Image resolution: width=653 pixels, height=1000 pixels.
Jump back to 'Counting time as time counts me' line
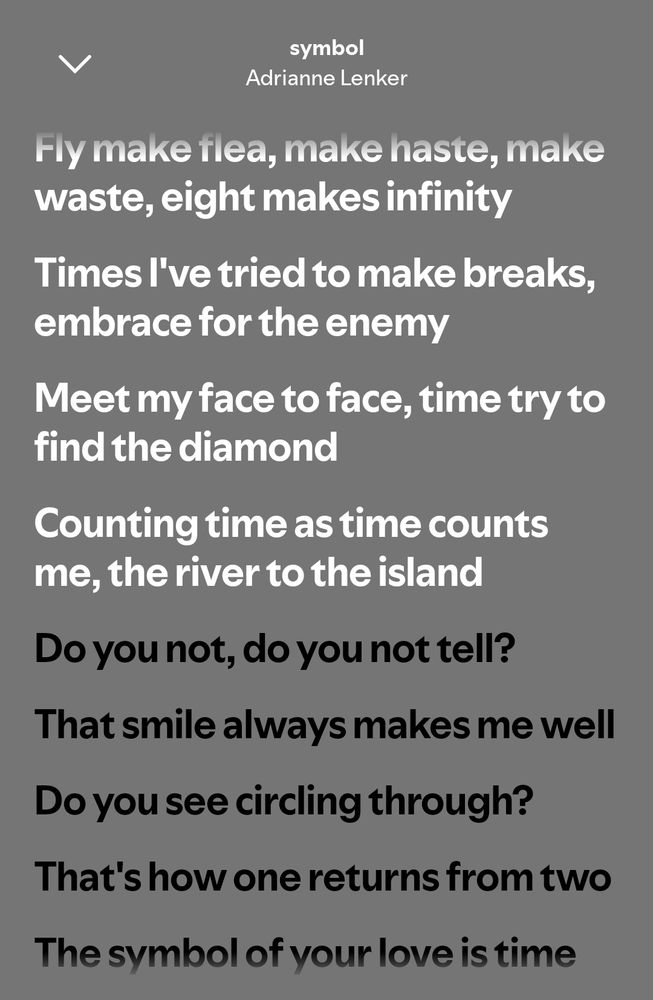point(291,548)
